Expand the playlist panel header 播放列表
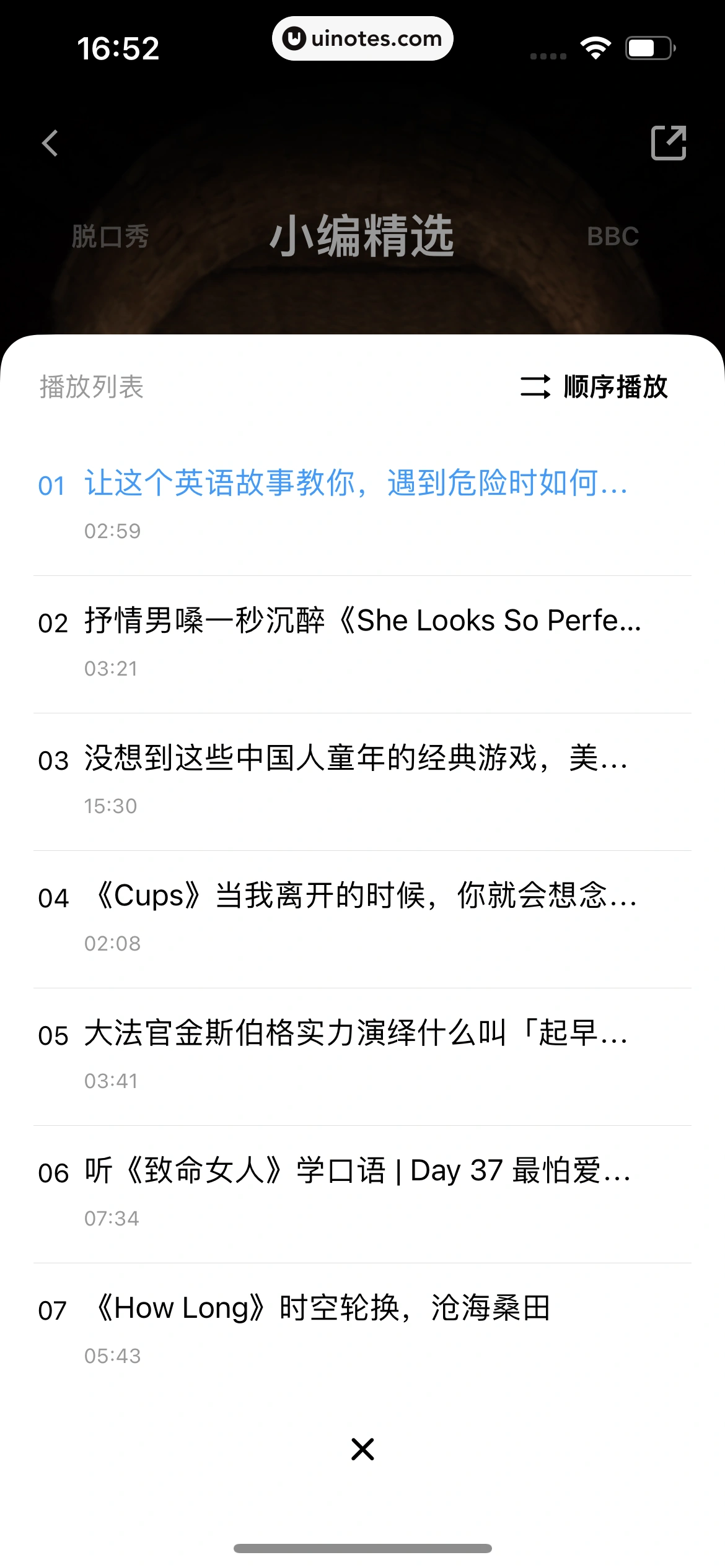The height and width of the screenshot is (1568, 725). pyautogui.click(x=91, y=388)
